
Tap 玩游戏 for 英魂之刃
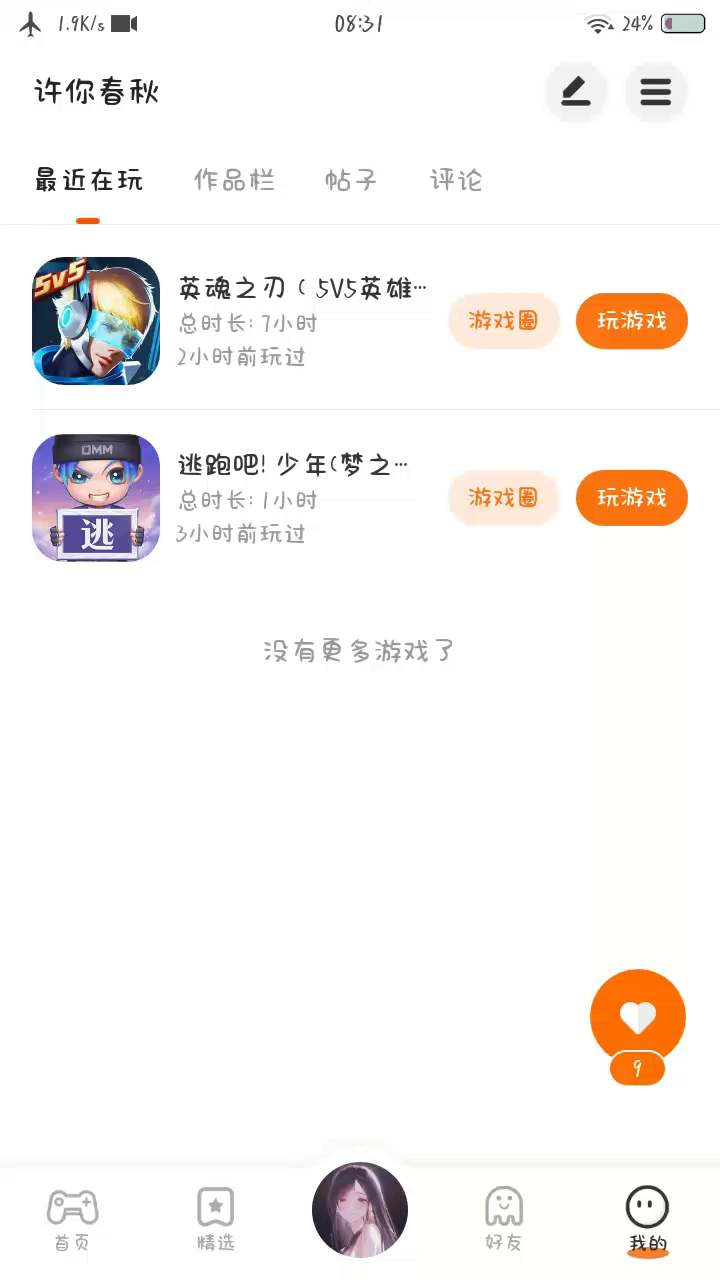pyautogui.click(x=632, y=321)
